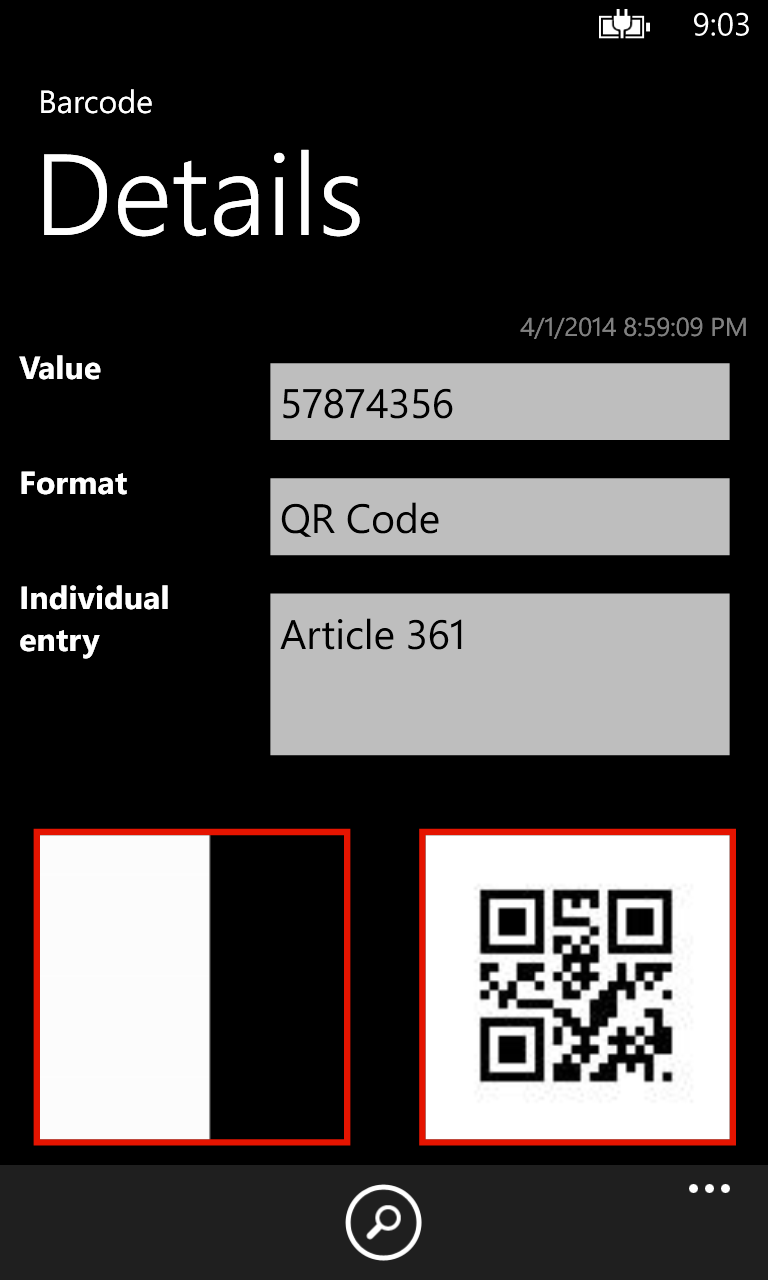Tap the white half of the barcode preview
Image resolution: width=768 pixels, height=1280 pixels.
point(120,985)
